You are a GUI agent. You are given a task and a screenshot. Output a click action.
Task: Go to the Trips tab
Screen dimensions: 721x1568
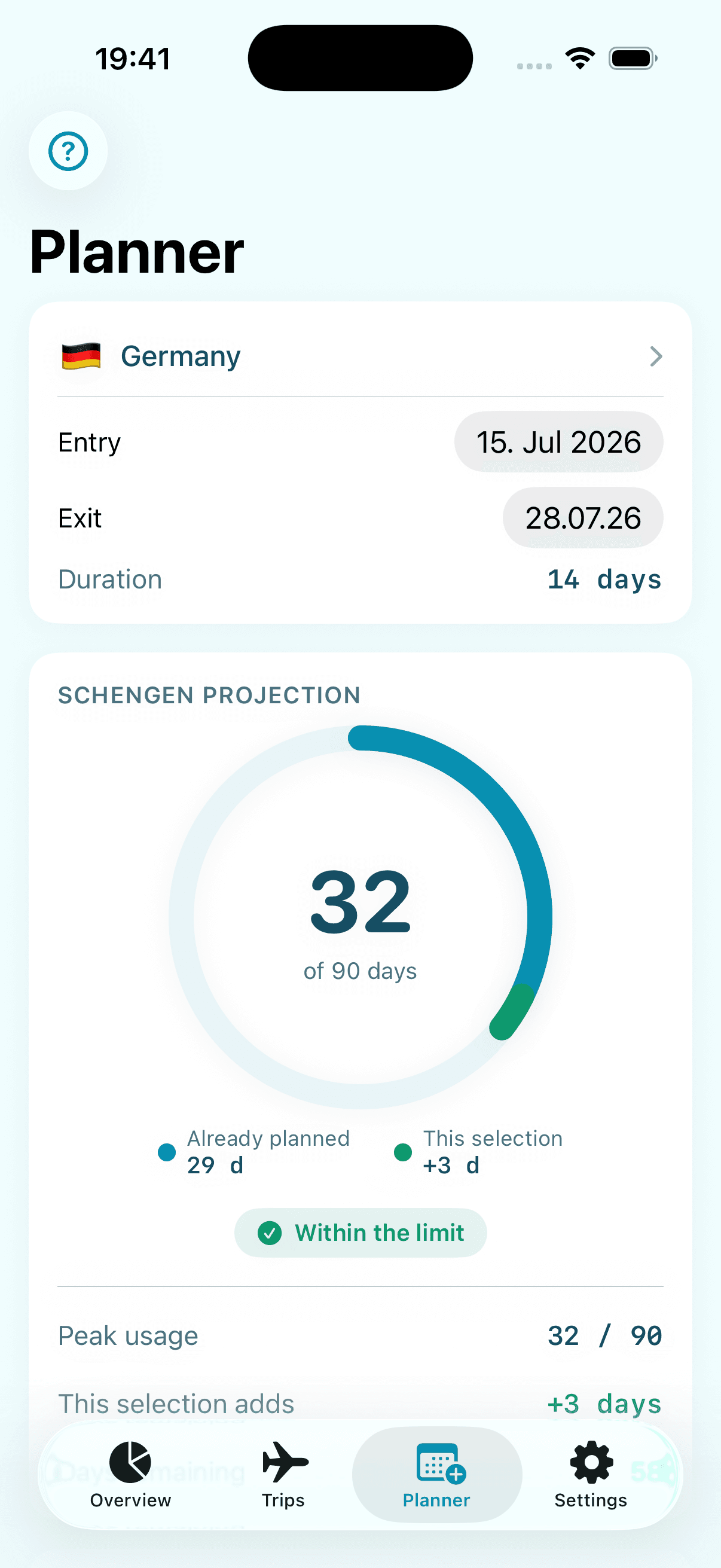pos(283,1474)
